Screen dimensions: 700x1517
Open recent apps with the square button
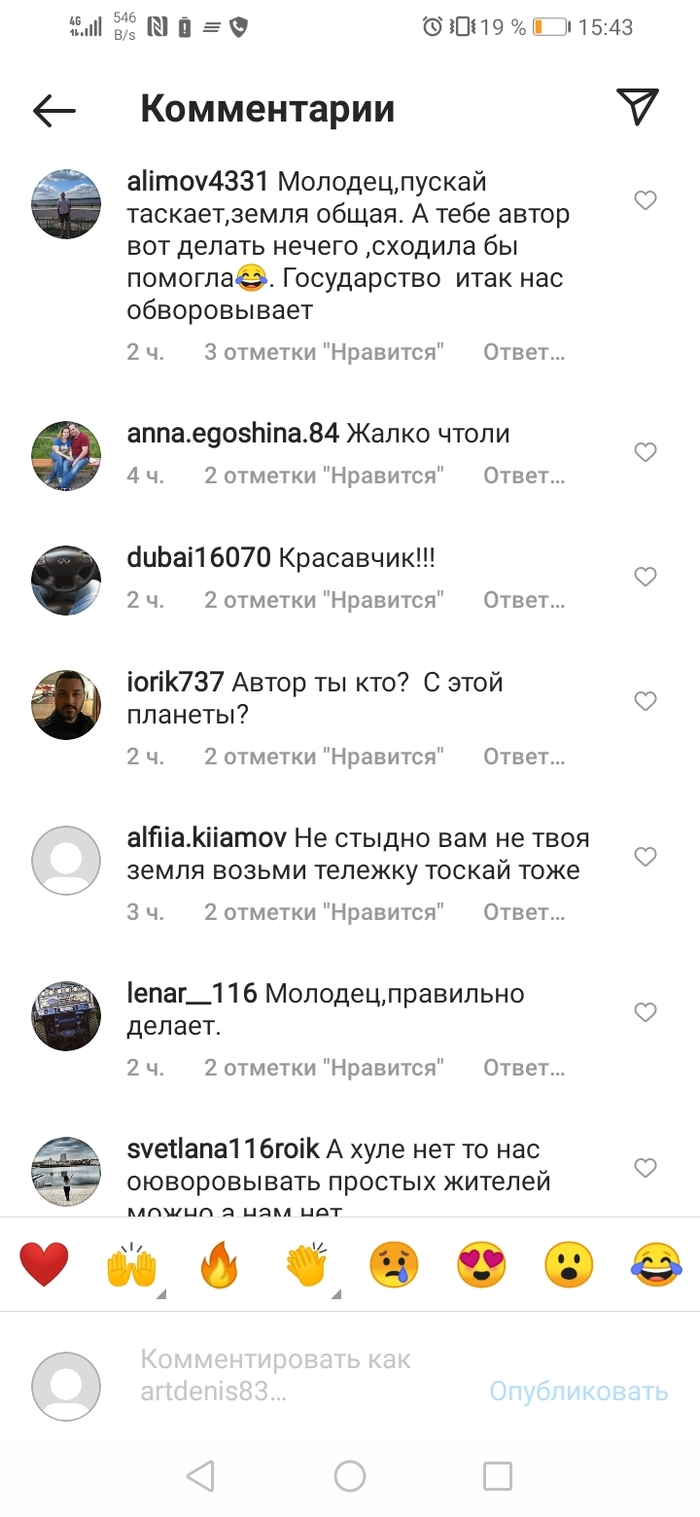tap(497, 1476)
